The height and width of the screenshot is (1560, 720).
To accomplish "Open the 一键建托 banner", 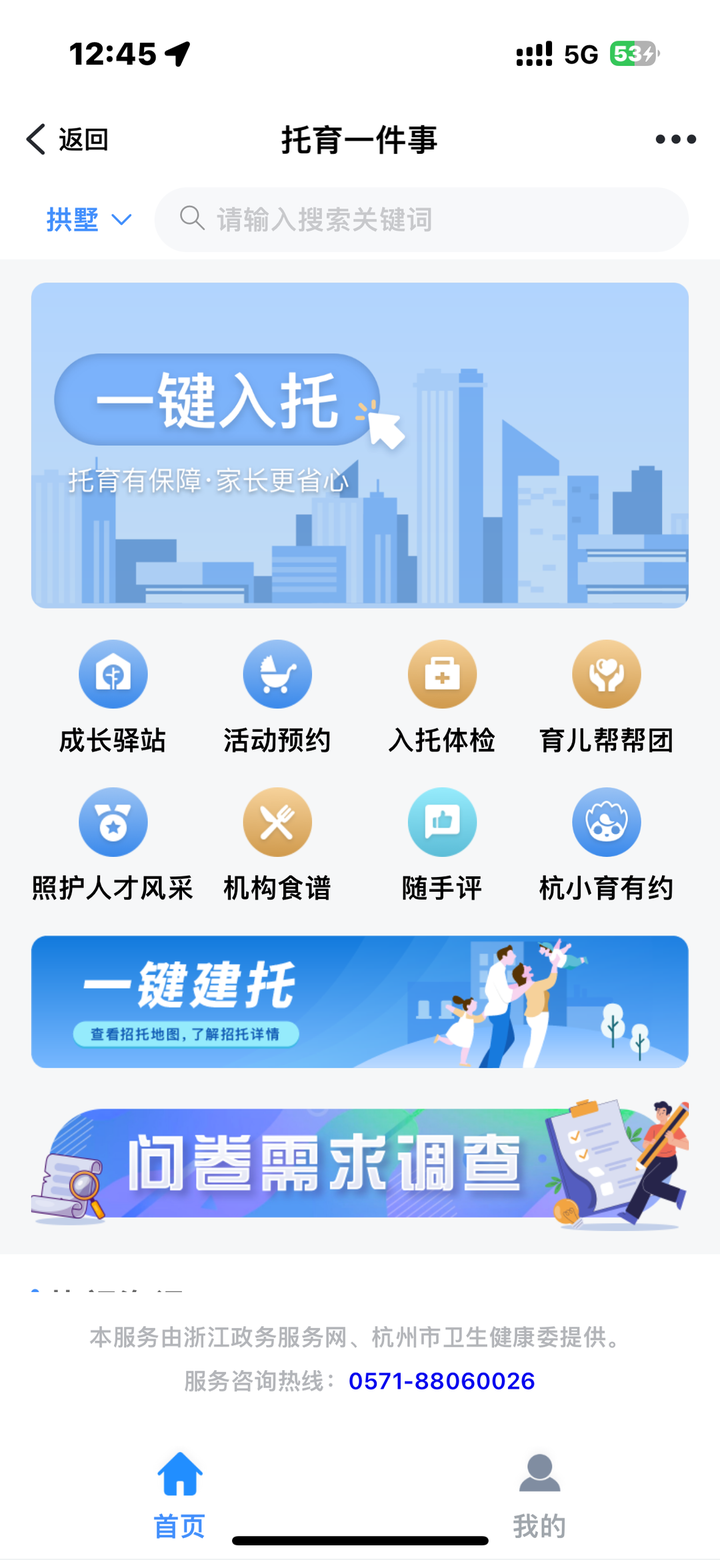I will pyautogui.click(x=360, y=1002).
